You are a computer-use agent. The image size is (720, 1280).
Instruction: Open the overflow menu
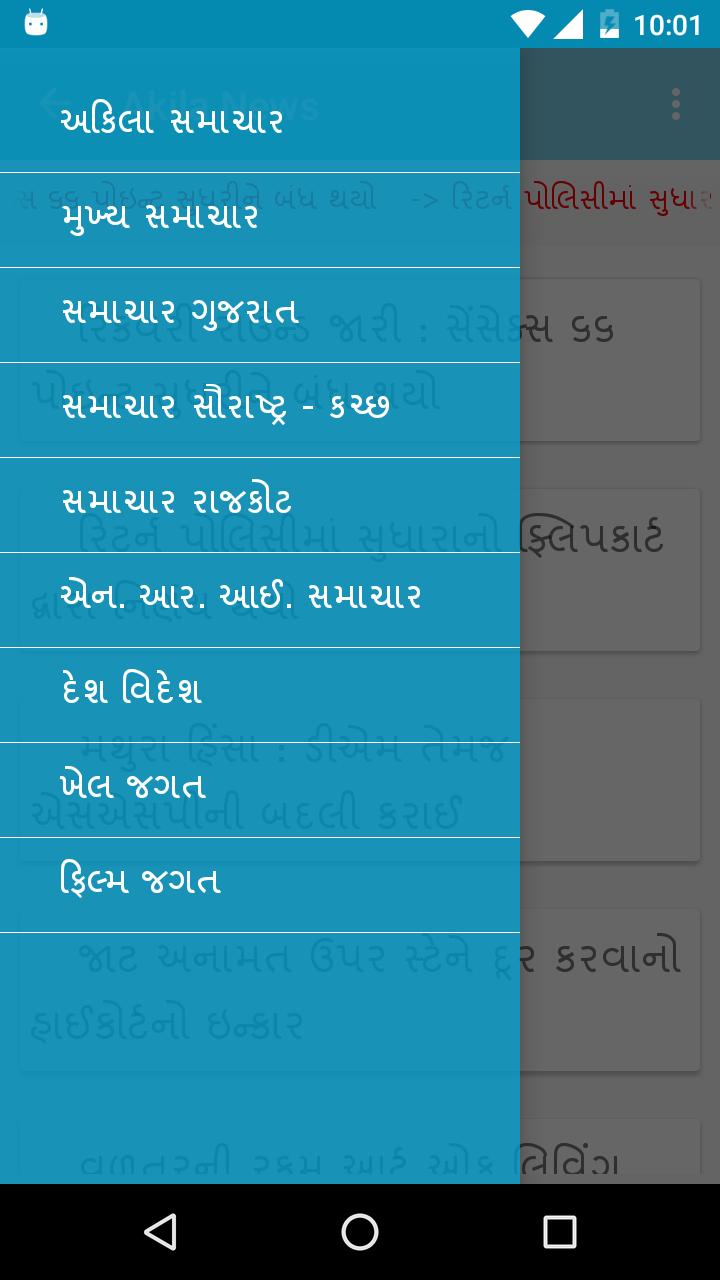tap(676, 104)
